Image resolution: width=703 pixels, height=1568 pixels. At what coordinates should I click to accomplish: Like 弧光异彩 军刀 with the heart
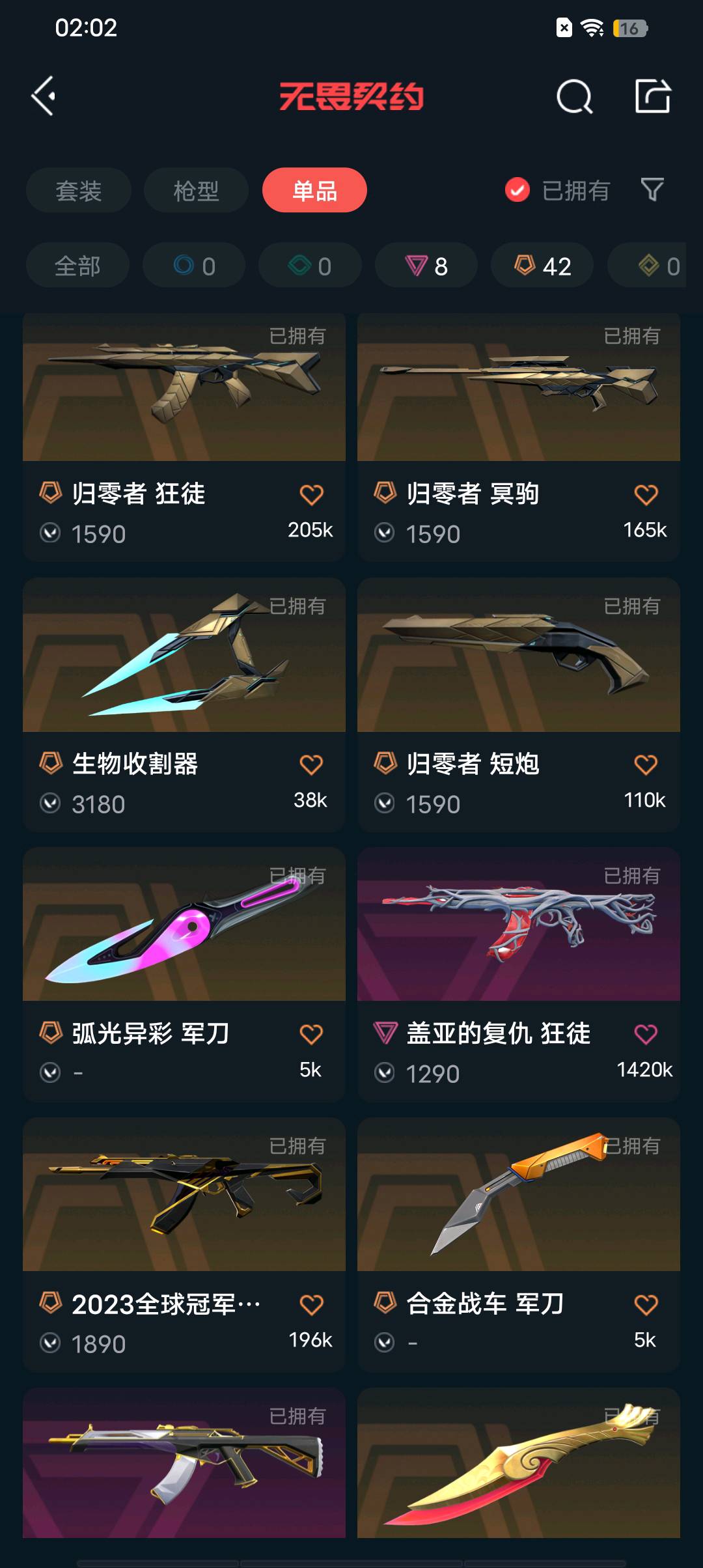311,1035
